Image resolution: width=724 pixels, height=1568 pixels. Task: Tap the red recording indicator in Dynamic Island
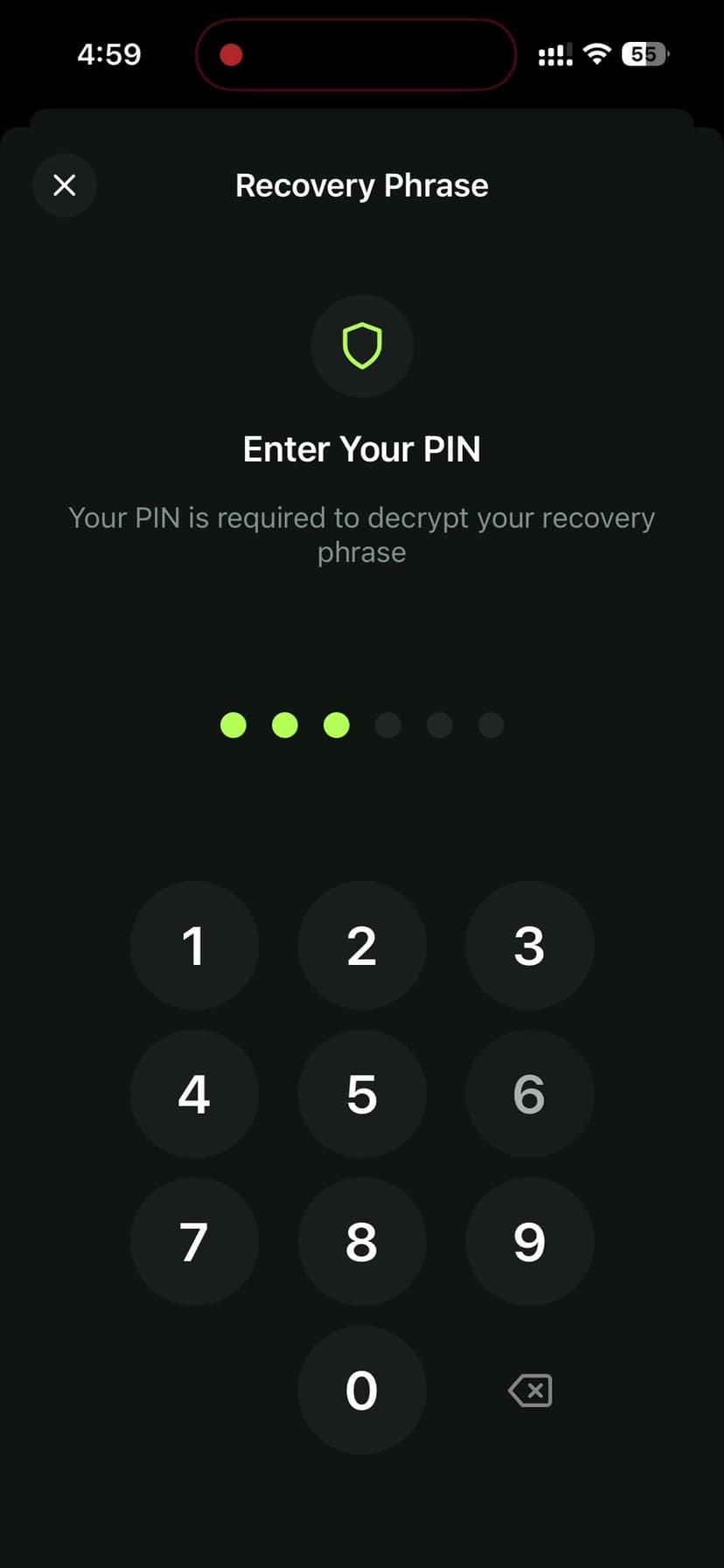tap(232, 53)
